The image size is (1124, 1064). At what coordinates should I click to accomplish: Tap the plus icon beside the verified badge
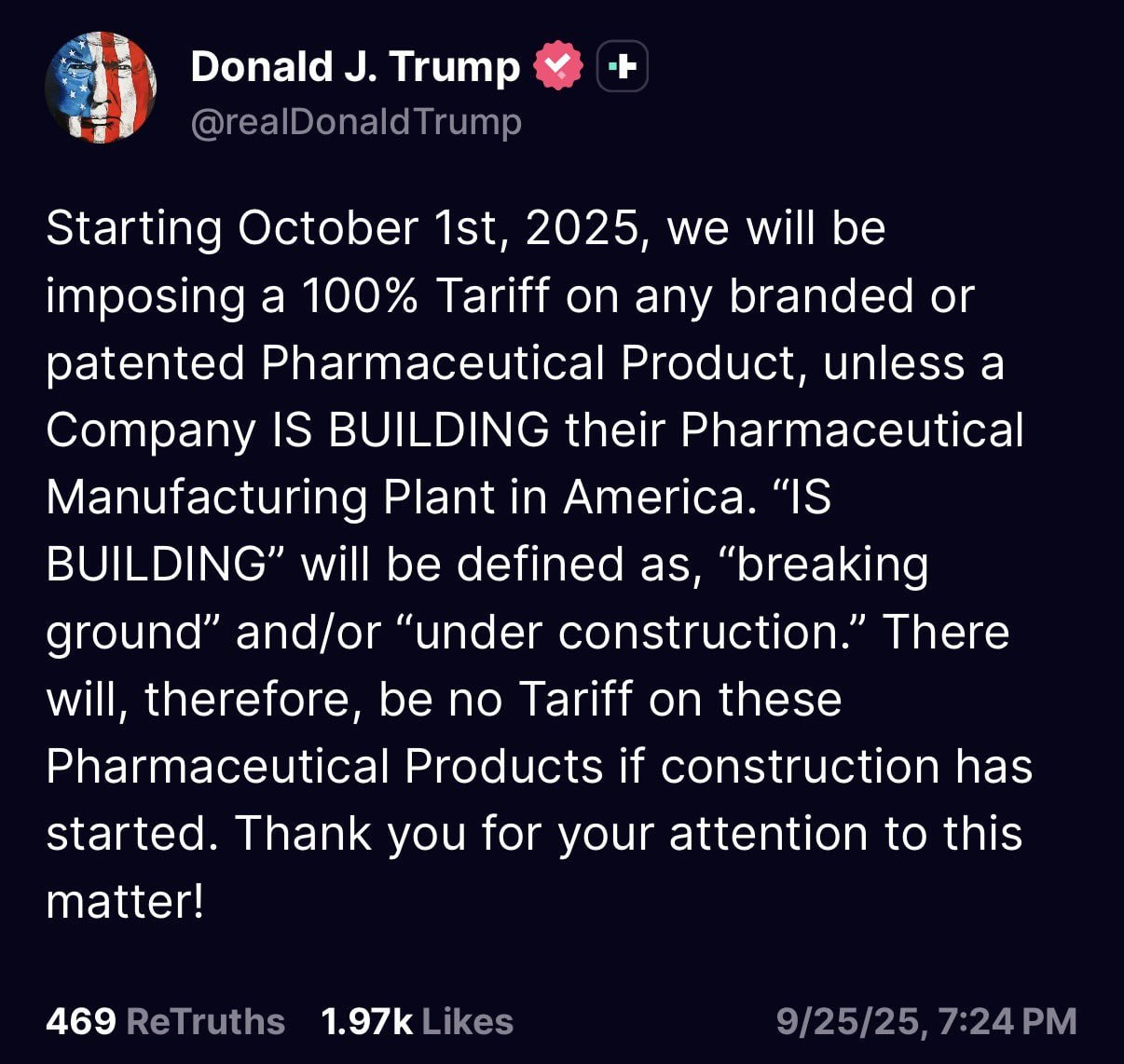coord(622,67)
